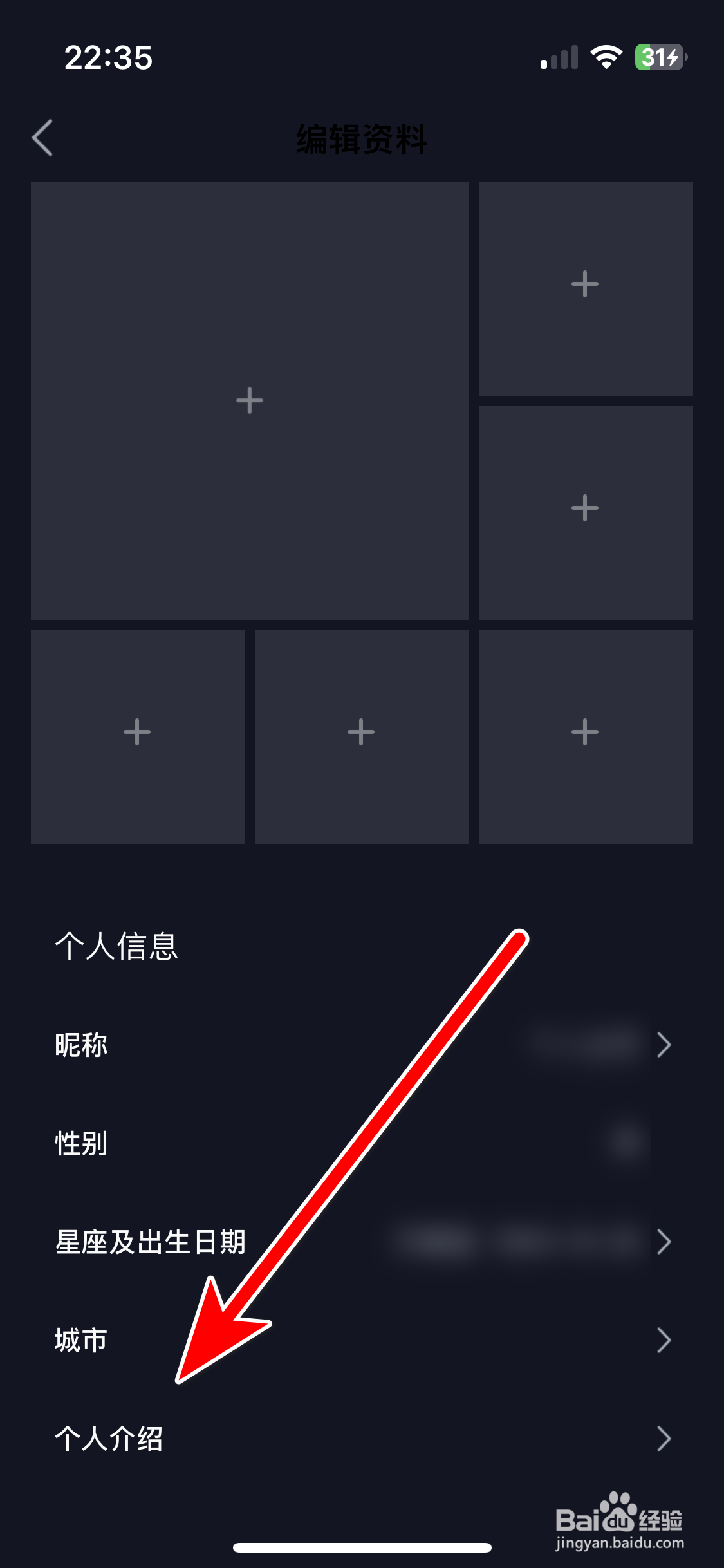Tap plus in the bottom-center photo slot
This screenshot has width=724, height=1568.
pyautogui.click(x=360, y=731)
